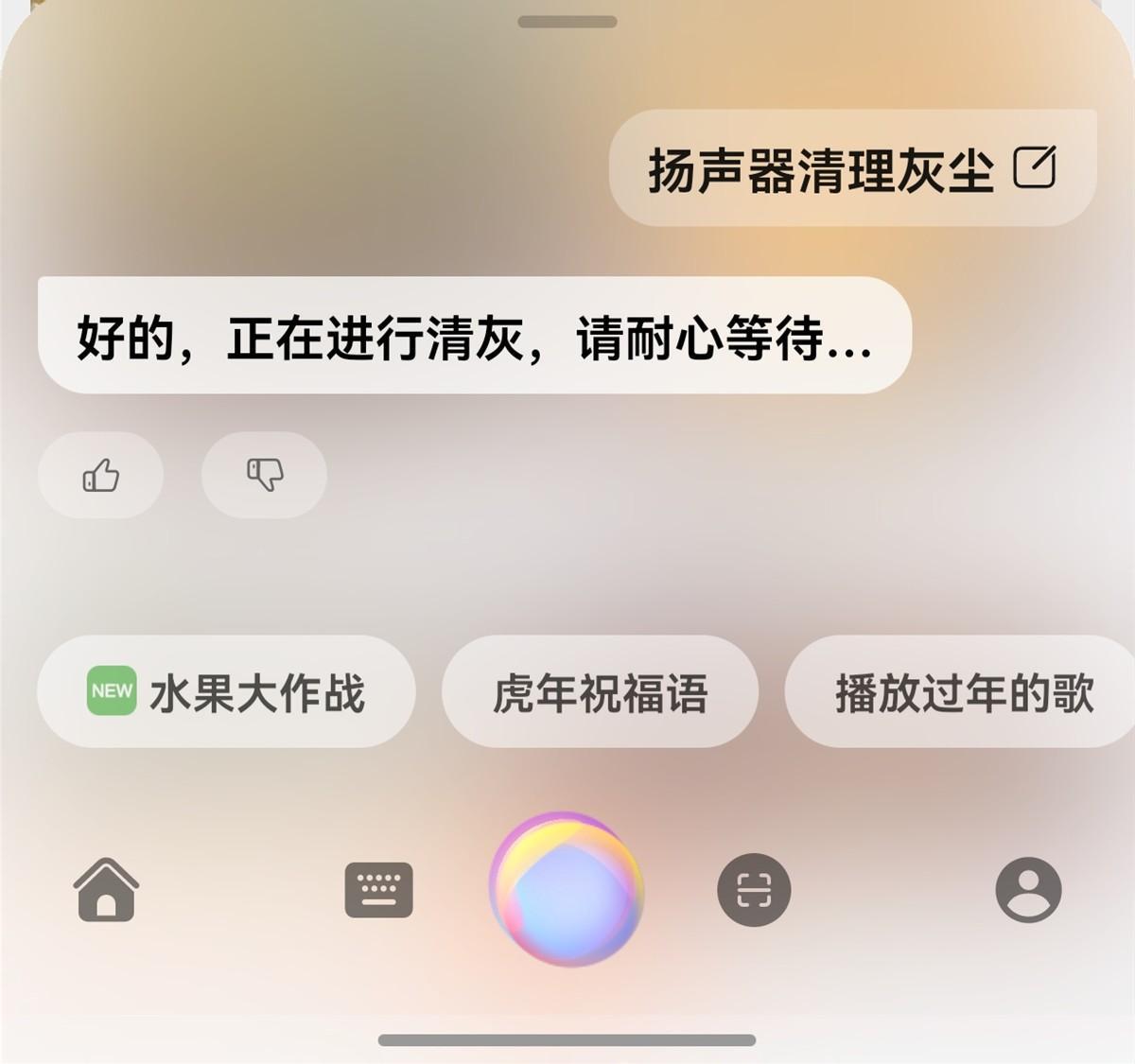Open the user profile page
The height and width of the screenshot is (1064, 1135).
click(x=1028, y=890)
